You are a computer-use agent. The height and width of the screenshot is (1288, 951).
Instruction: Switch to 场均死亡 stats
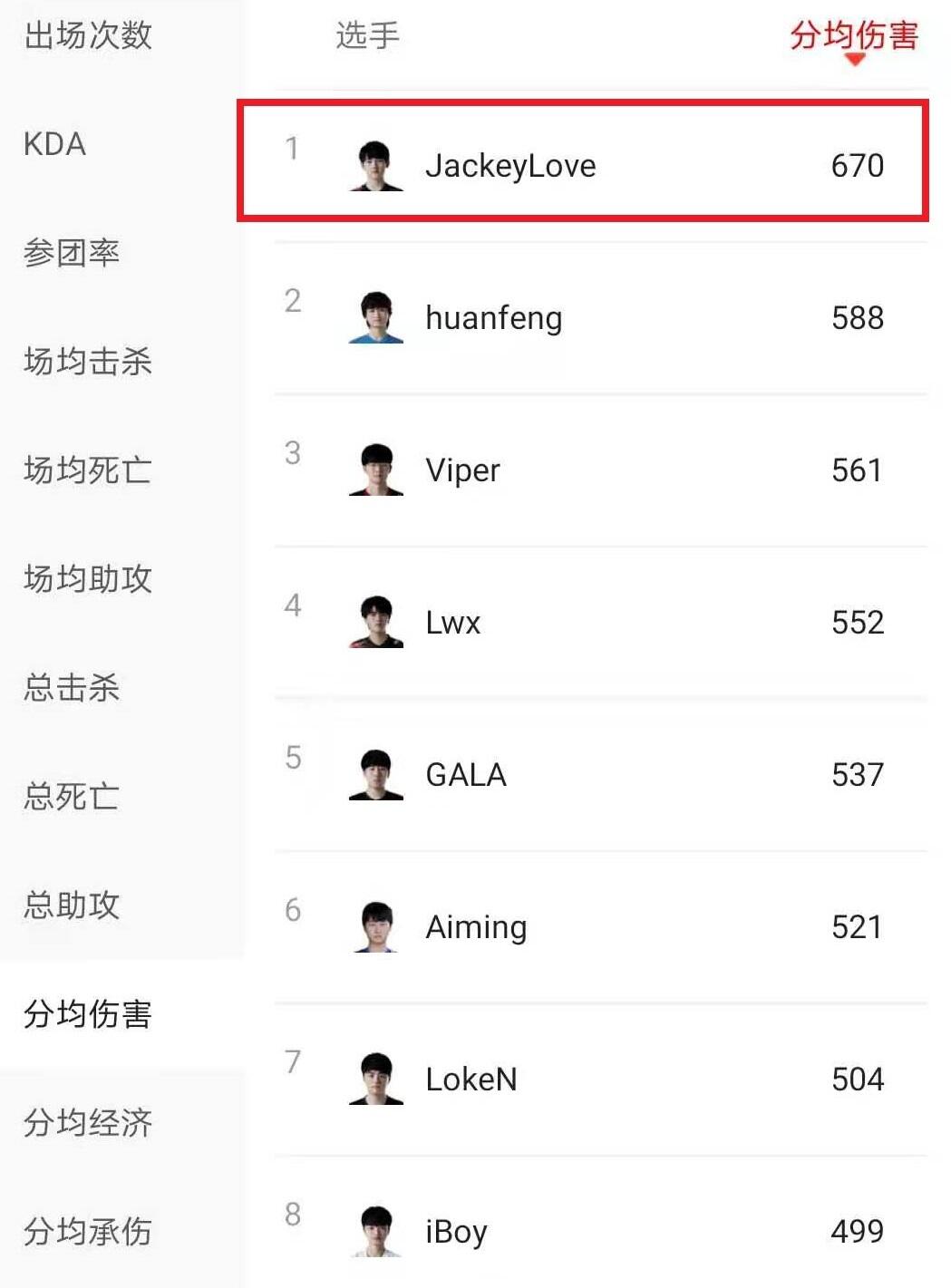[88, 470]
